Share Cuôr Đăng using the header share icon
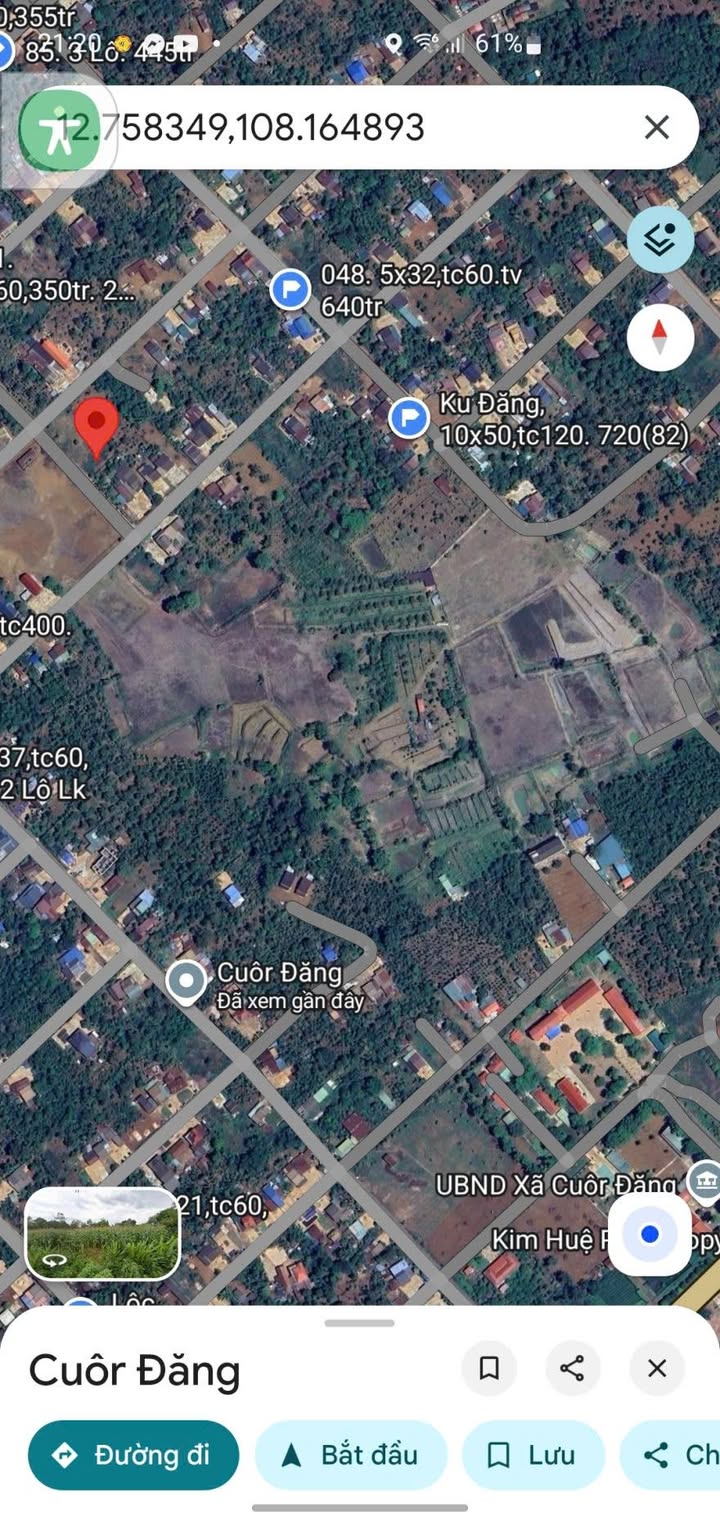 [x=572, y=1368]
